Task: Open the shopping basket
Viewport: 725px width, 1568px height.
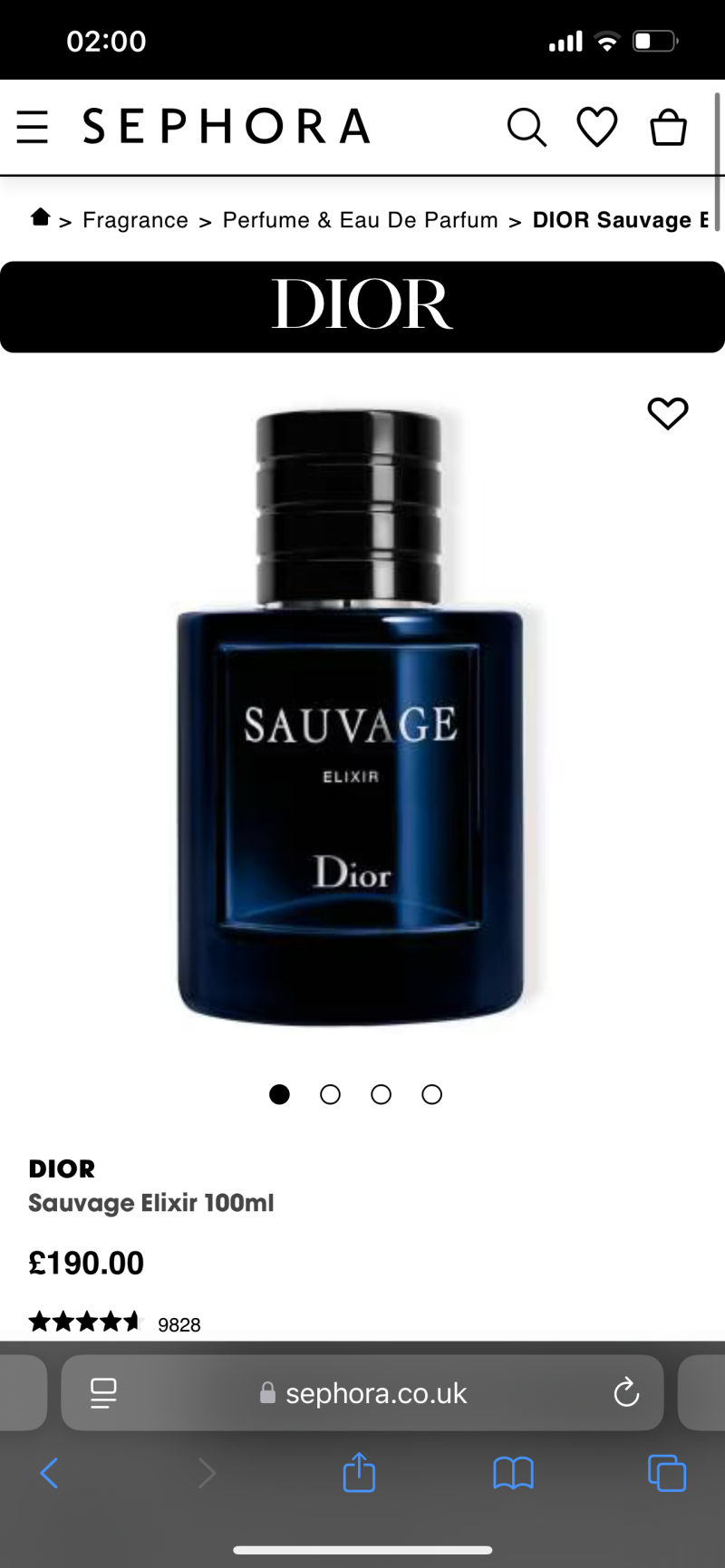Action: coord(668,127)
